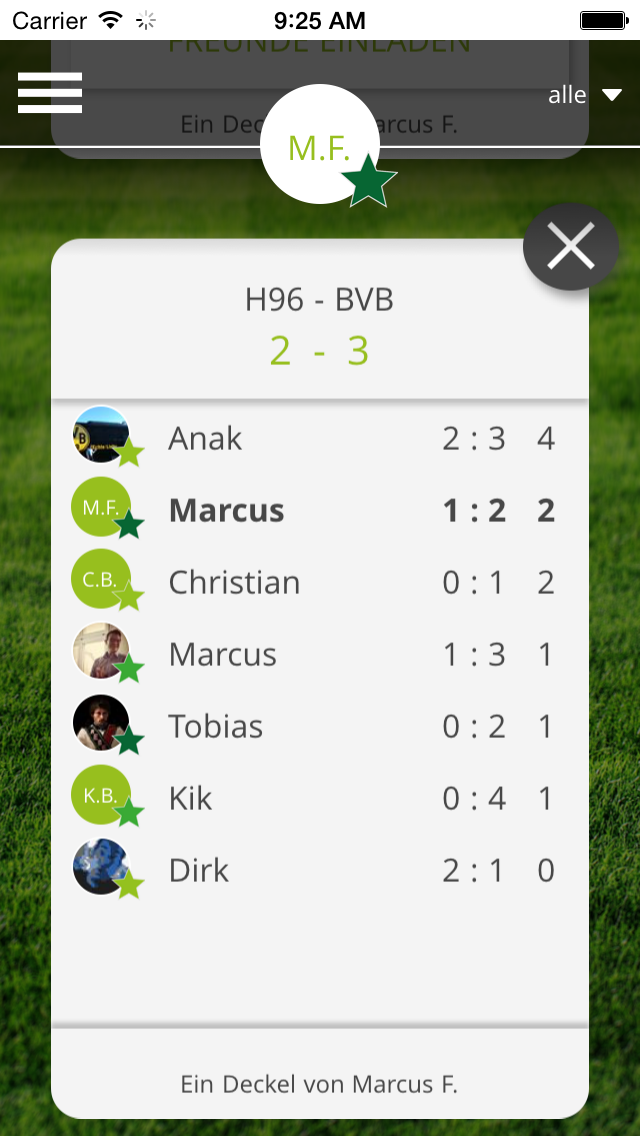Image resolution: width=640 pixels, height=1136 pixels.
Task: Open Christian's row
Action: [x=320, y=582]
